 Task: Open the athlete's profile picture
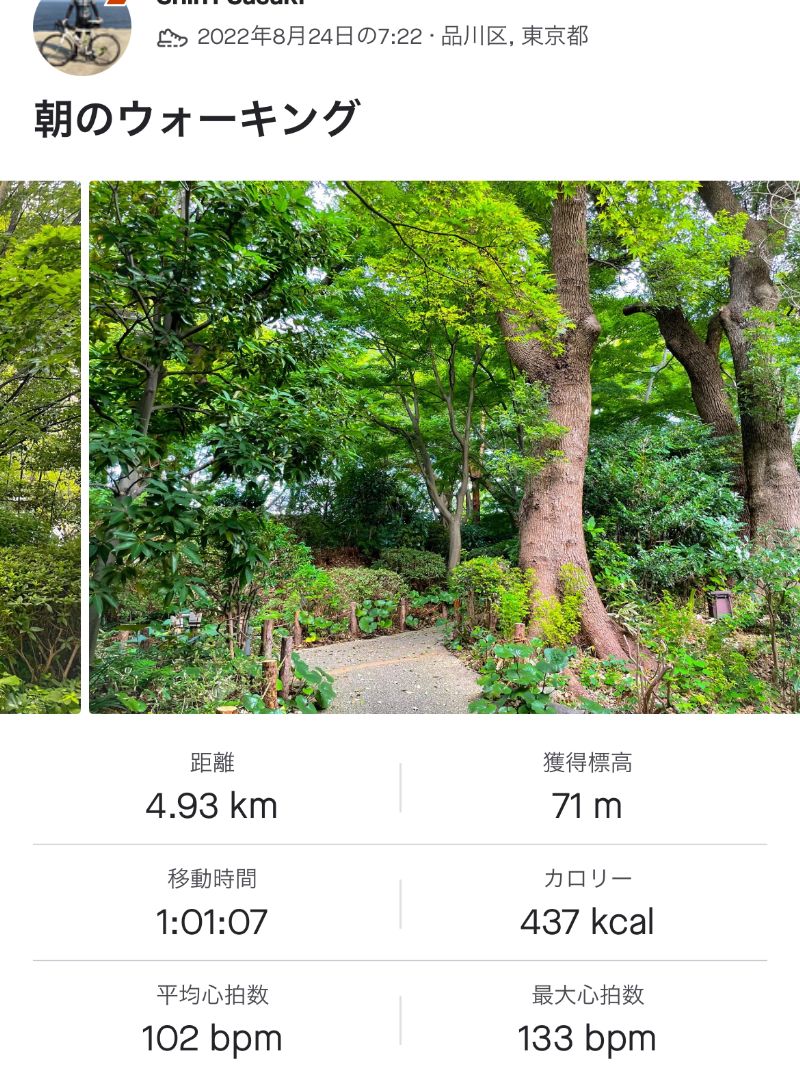[82, 32]
